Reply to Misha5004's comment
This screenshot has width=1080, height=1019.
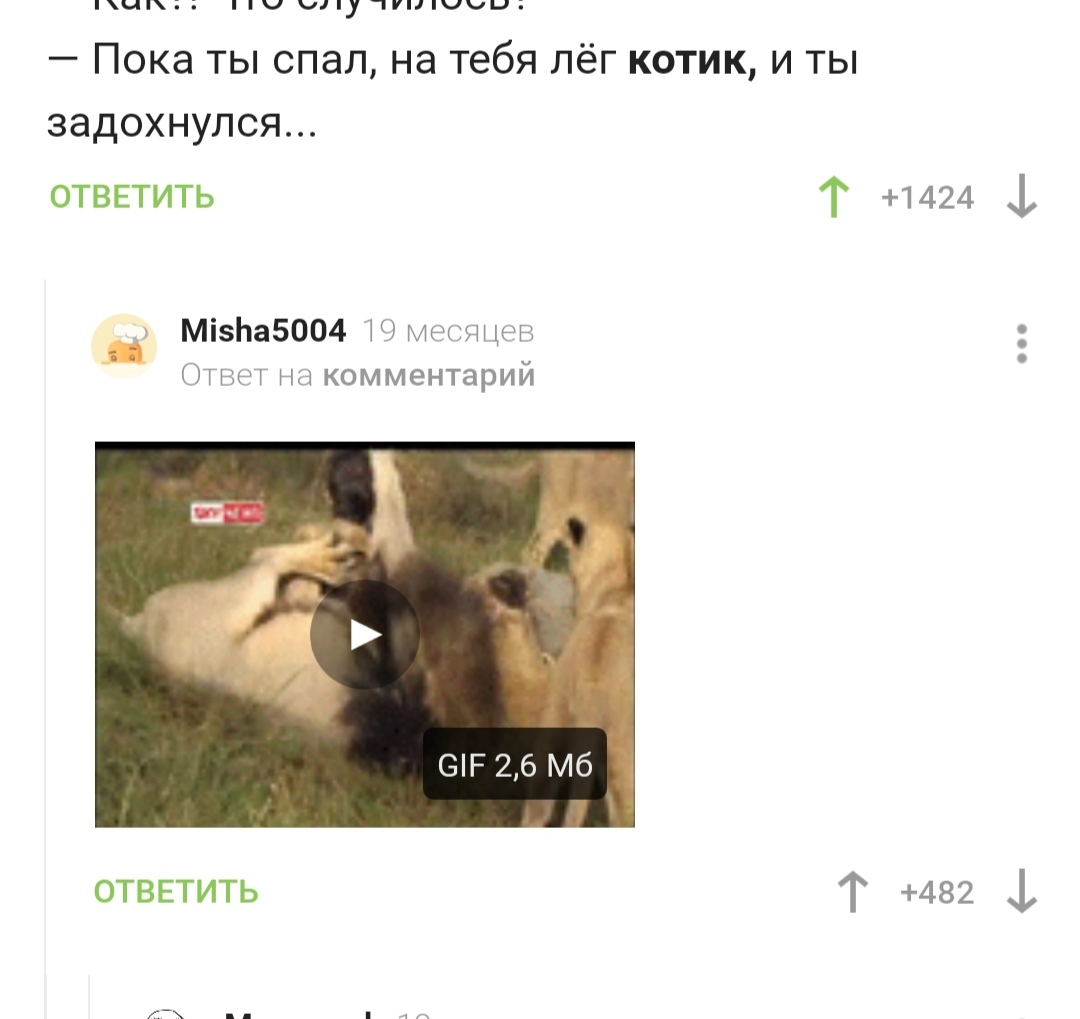(176, 891)
